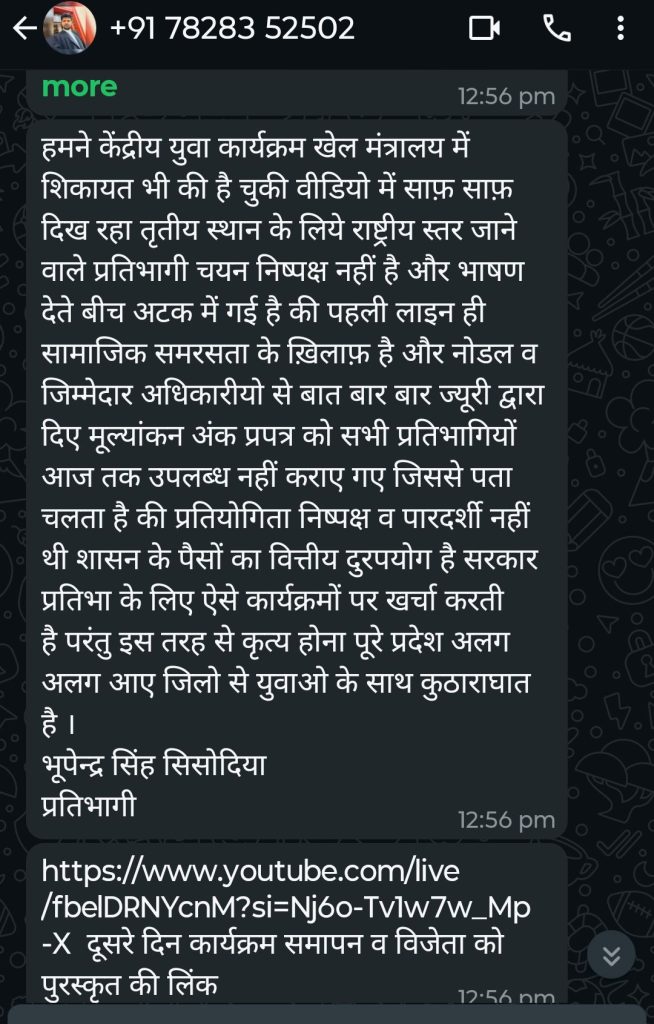Viewport: 654px width, 1024px height.
Task: Expand the message with Read more
Action: pyautogui.click(x=79, y=87)
